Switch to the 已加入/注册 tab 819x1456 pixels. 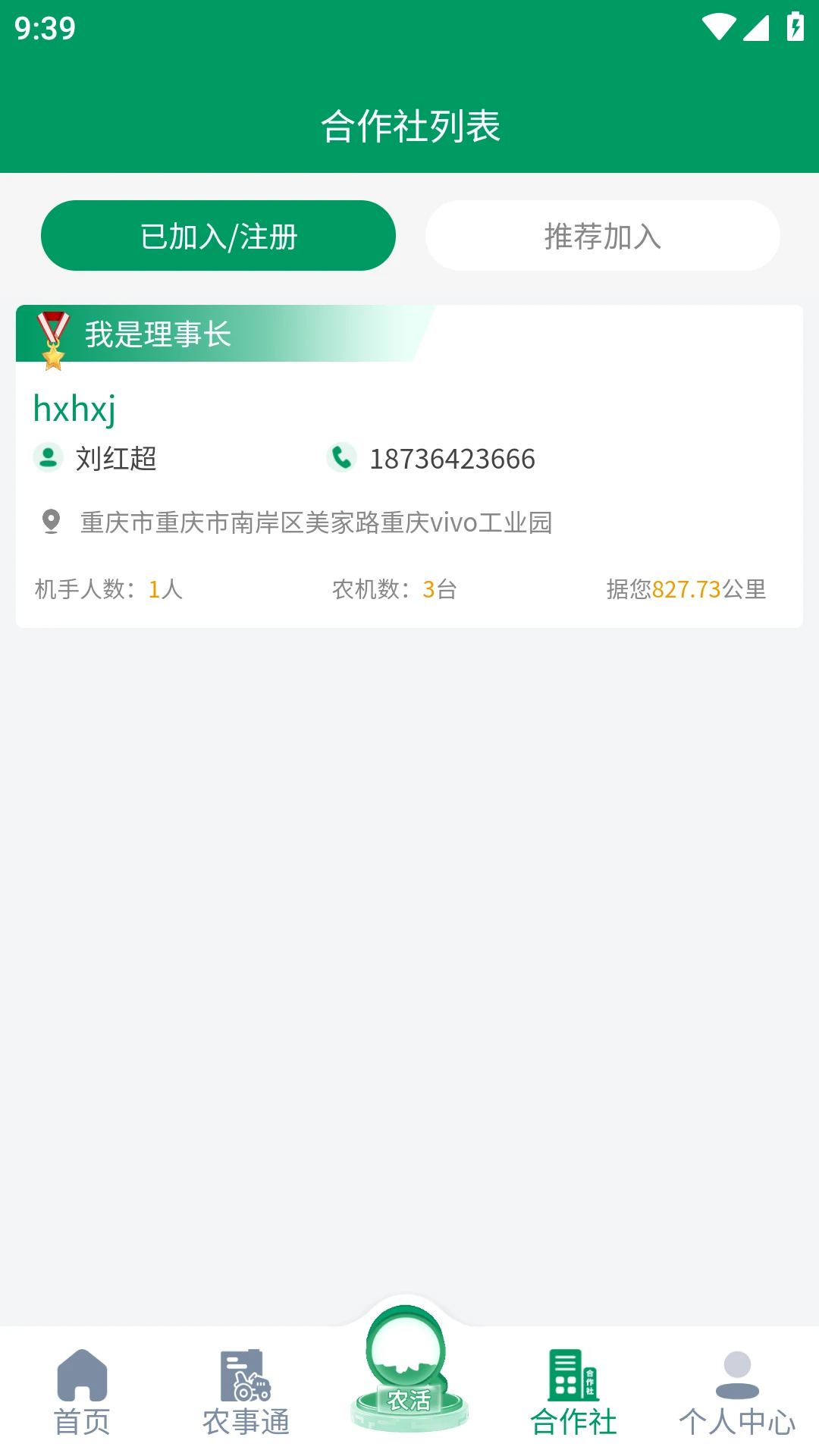coord(218,235)
